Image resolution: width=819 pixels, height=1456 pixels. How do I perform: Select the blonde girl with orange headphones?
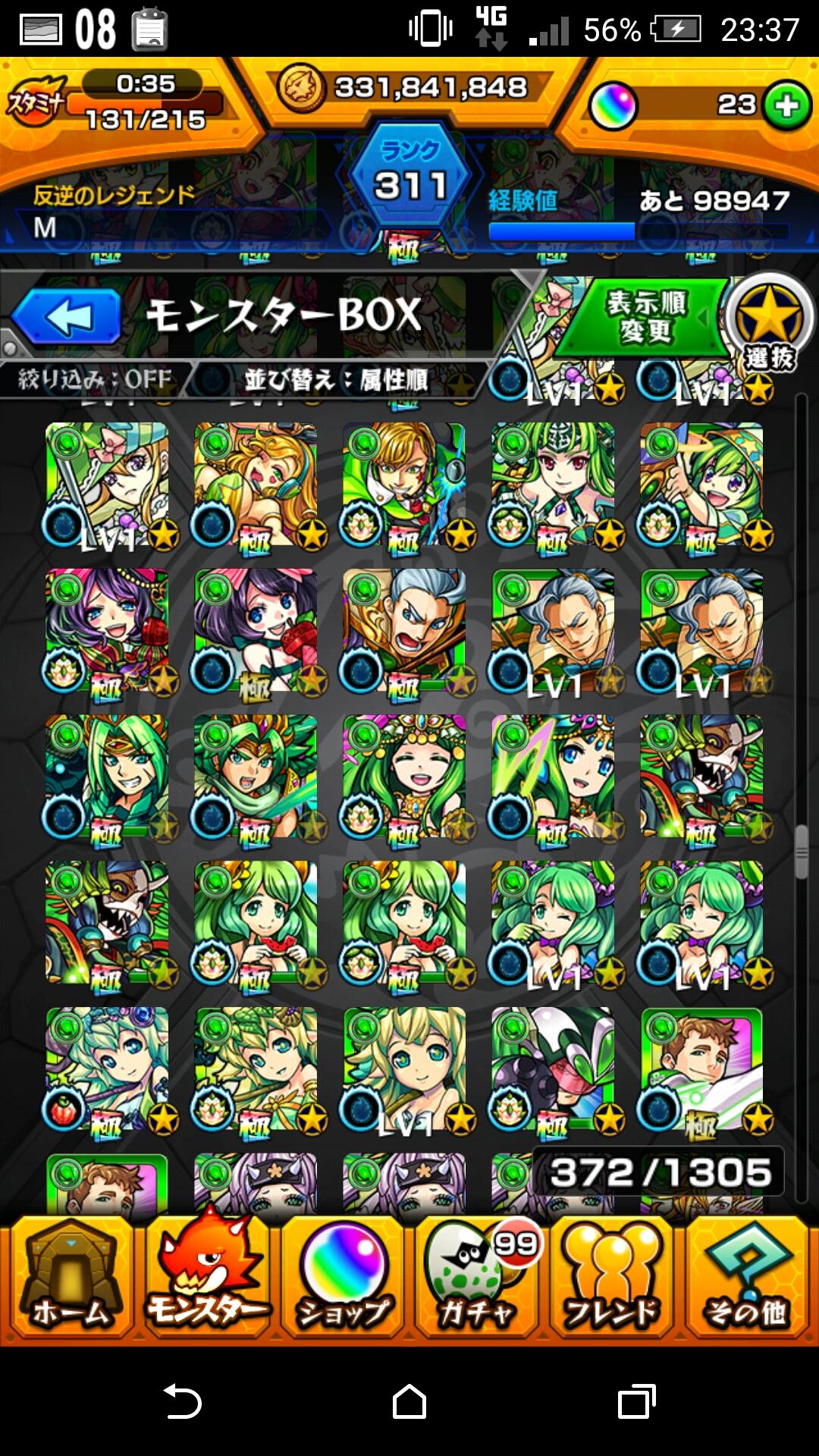point(256,484)
